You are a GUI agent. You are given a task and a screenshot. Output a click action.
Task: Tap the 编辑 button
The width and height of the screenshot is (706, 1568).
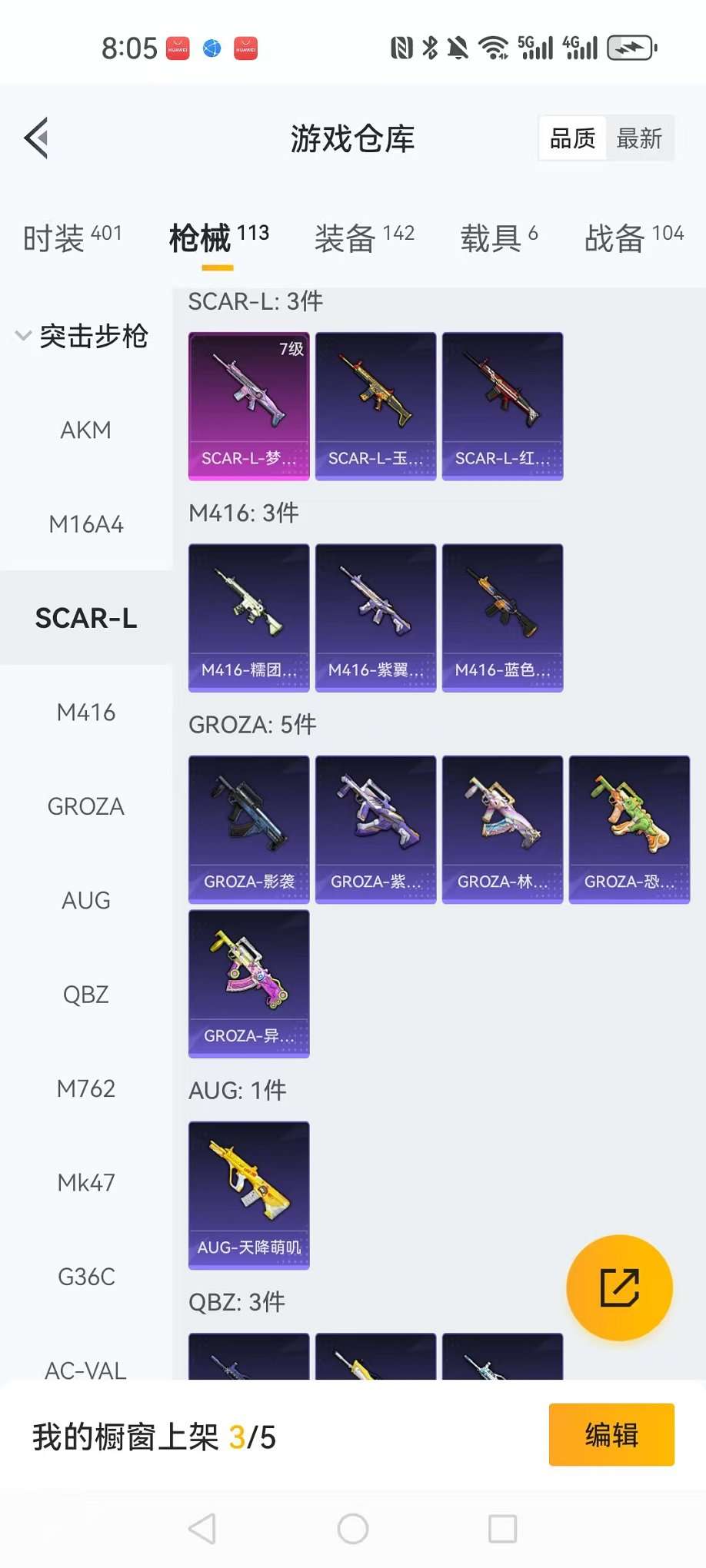[x=611, y=1434]
